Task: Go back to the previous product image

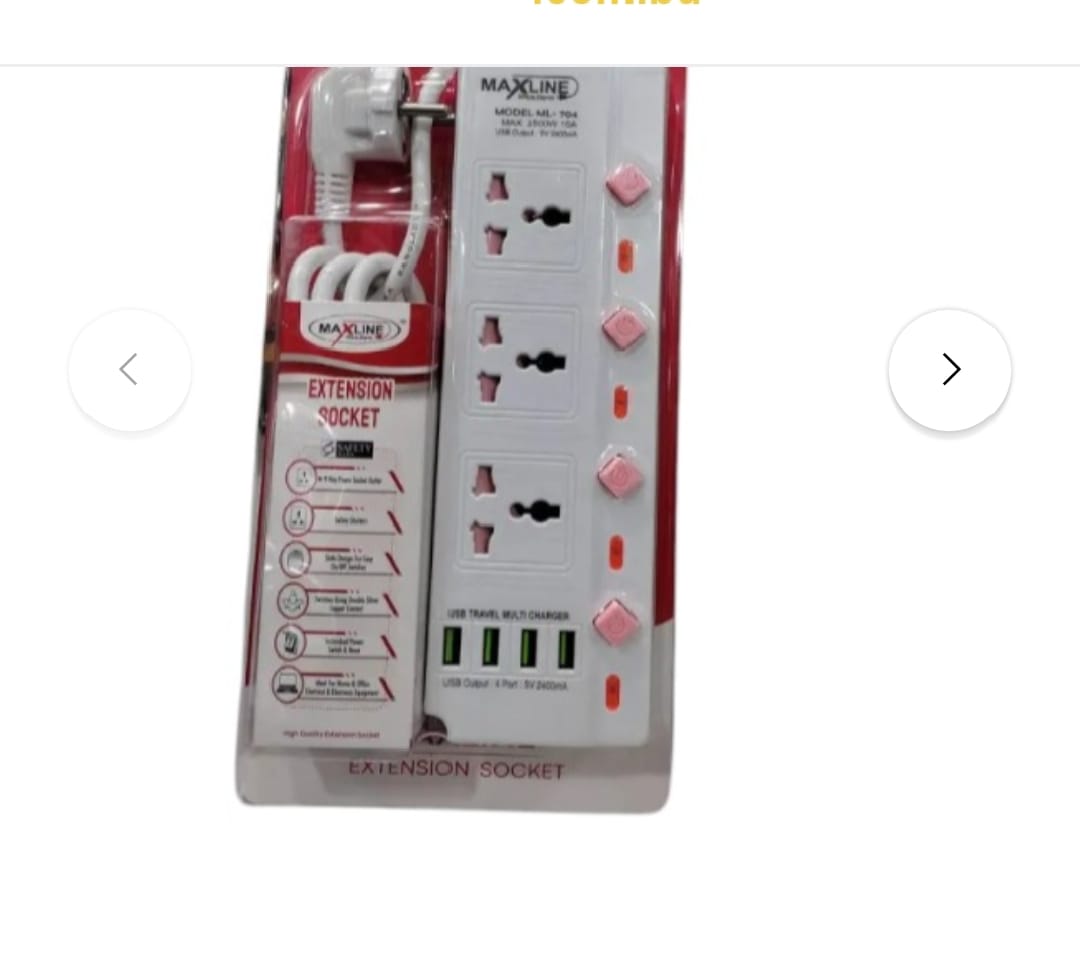Action: [129, 370]
